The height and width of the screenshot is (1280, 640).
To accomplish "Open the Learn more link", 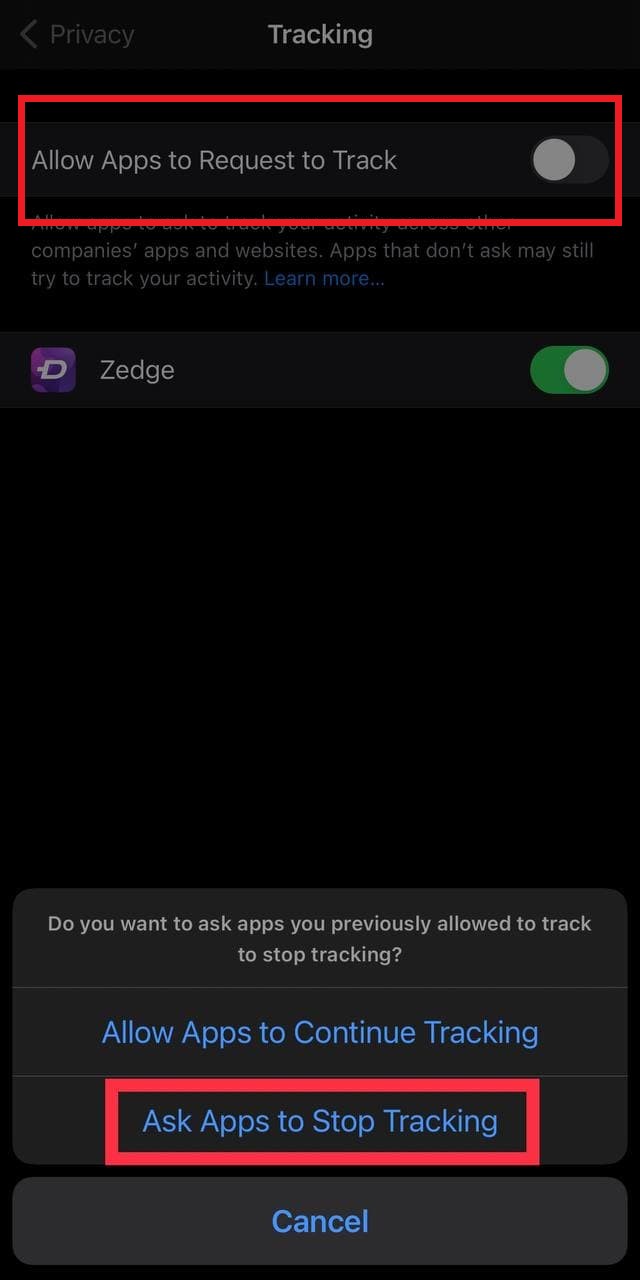I will tap(324, 279).
